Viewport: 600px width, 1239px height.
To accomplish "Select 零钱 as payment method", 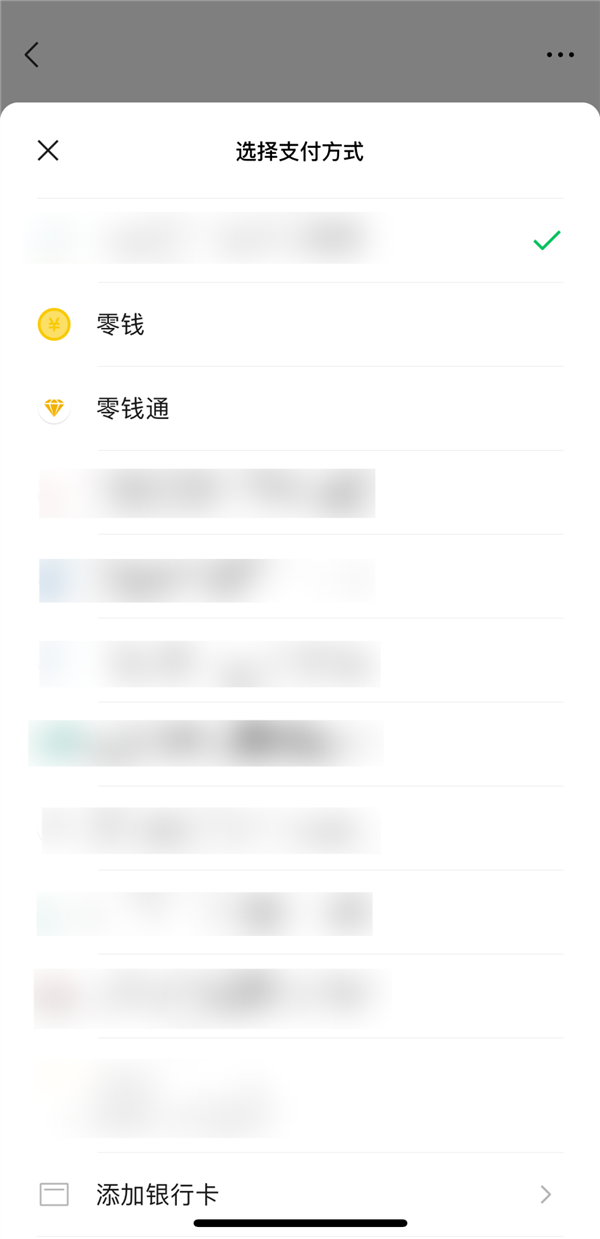I will click(120, 325).
